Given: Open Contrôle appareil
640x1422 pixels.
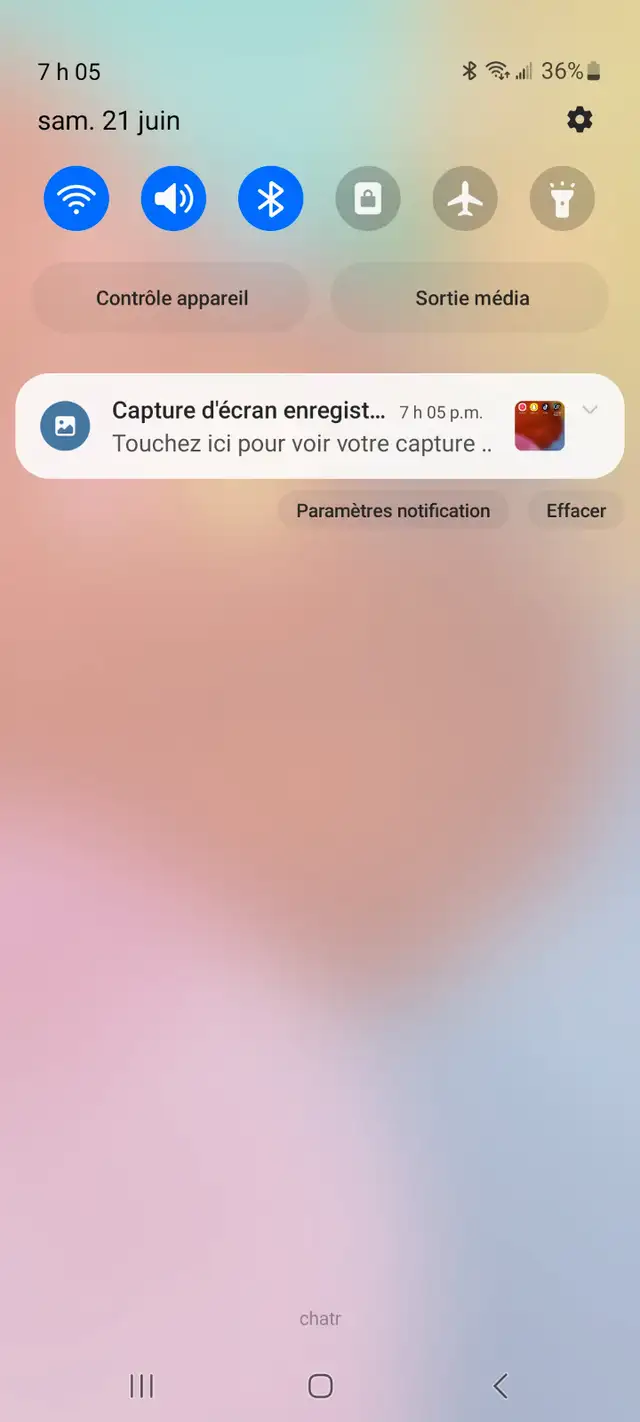Looking at the screenshot, I should 172,298.
